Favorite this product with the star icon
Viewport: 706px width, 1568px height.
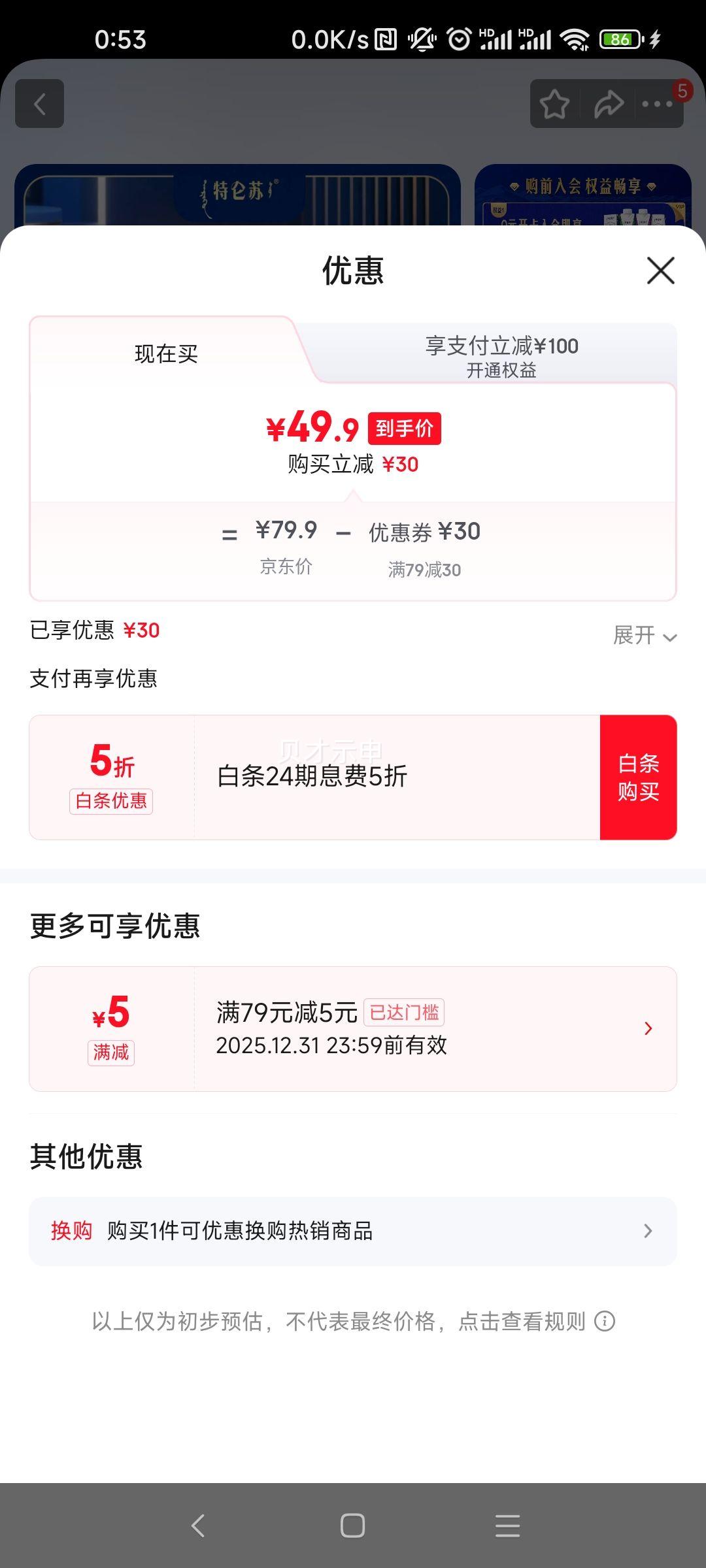[554, 105]
